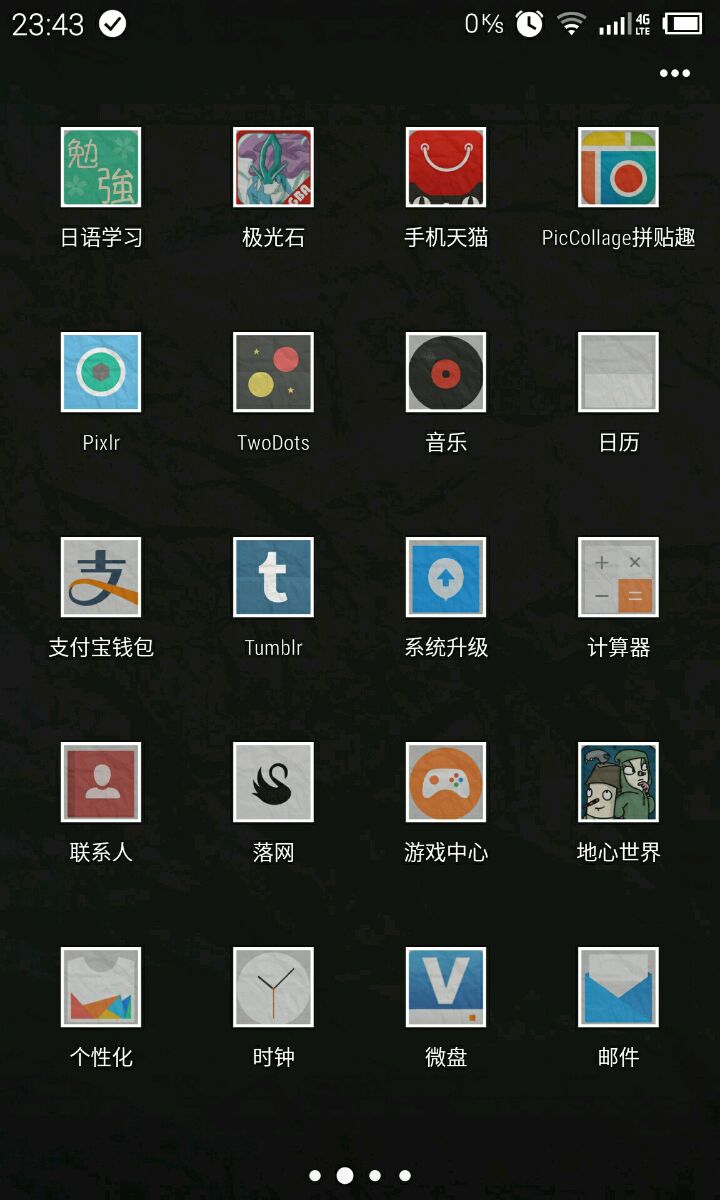
Task: Open the Tumblr app
Action: point(273,577)
